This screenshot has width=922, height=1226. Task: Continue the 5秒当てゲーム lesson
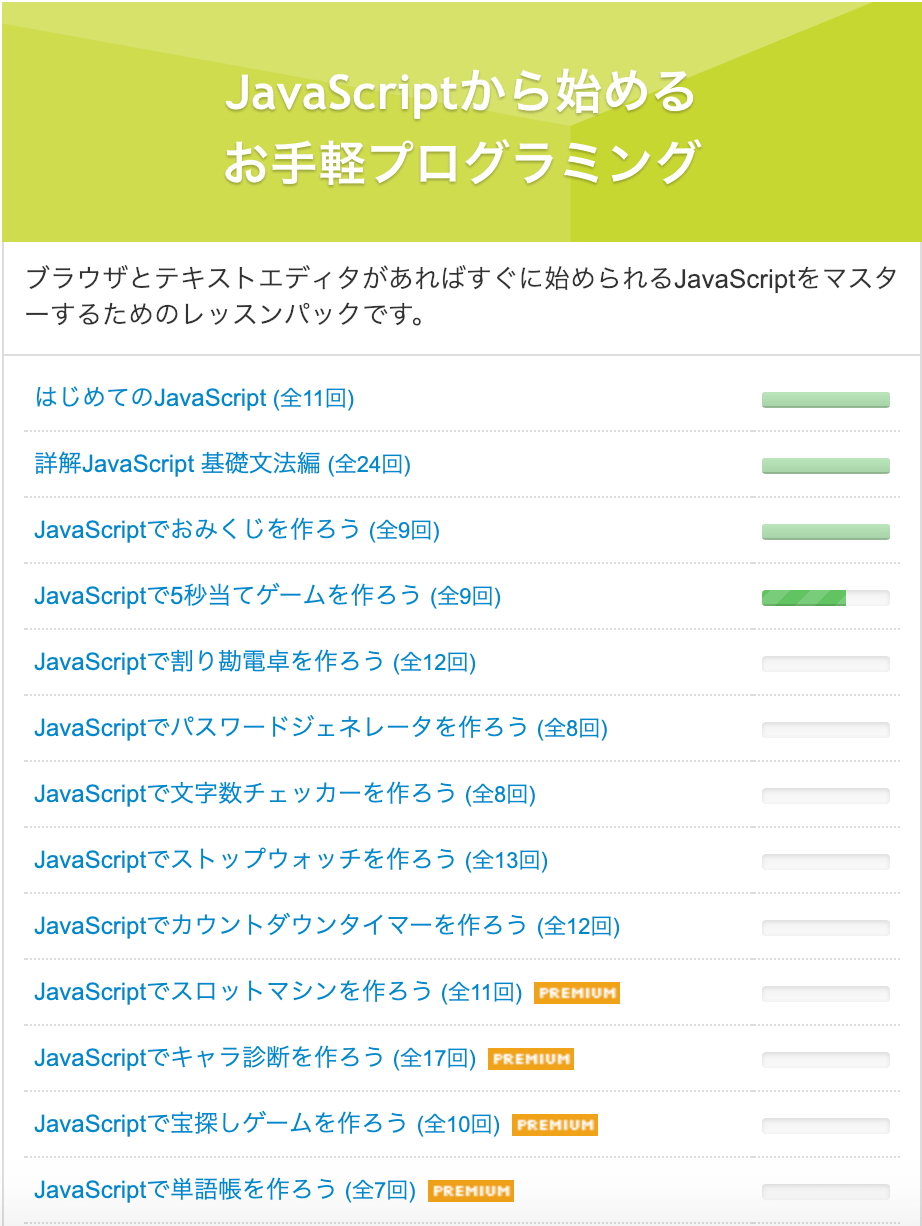coord(267,596)
